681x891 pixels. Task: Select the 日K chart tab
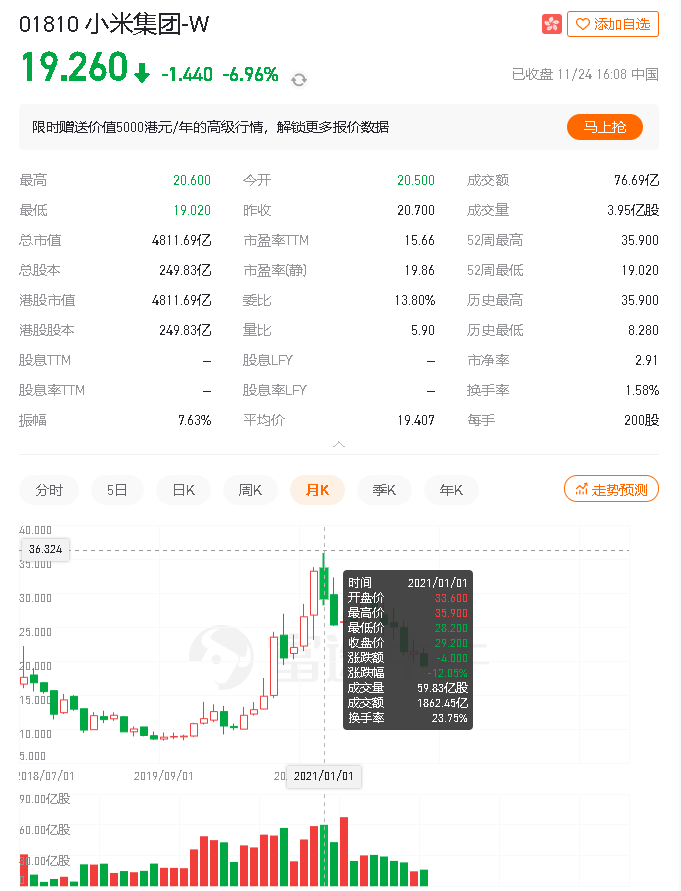pyautogui.click(x=184, y=490)
